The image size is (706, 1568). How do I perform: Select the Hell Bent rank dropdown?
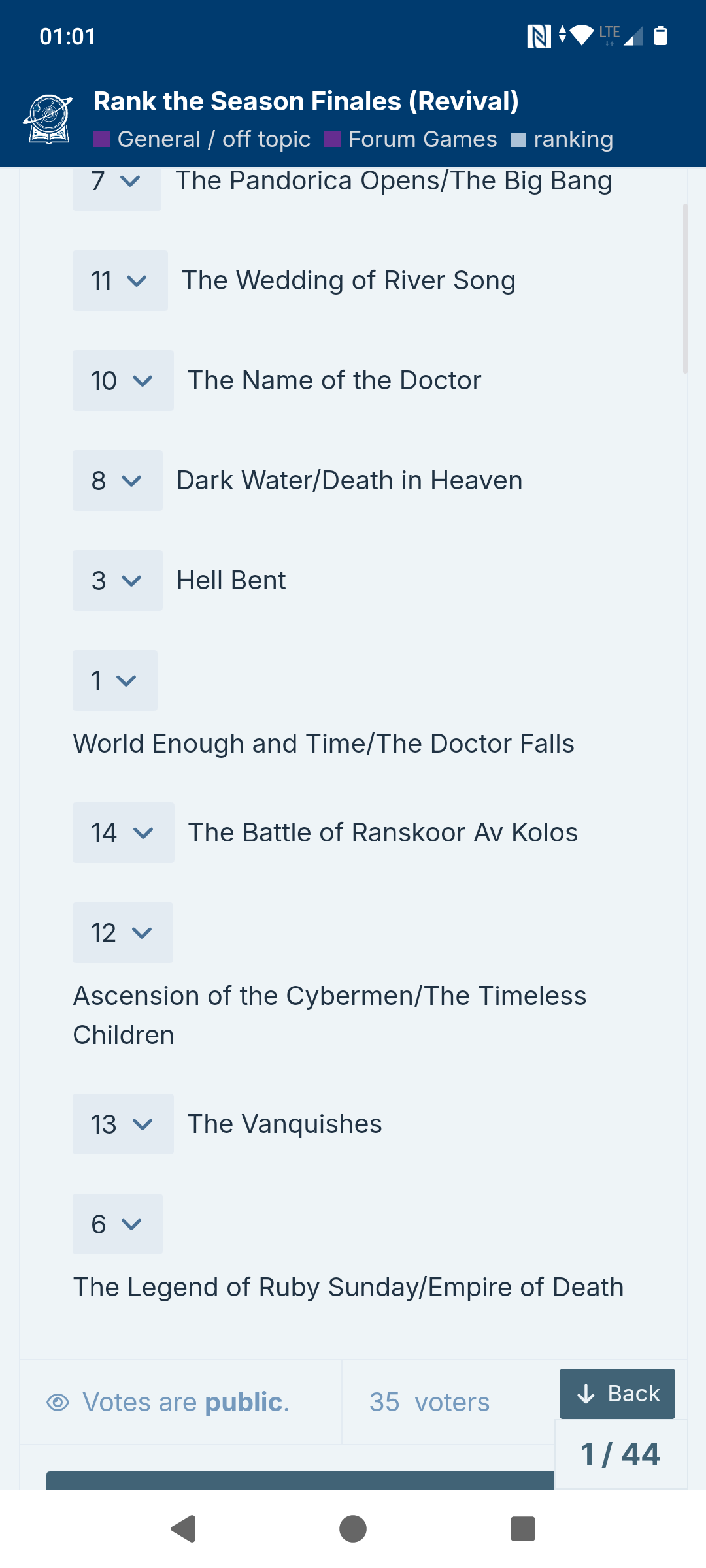(118, 581)
